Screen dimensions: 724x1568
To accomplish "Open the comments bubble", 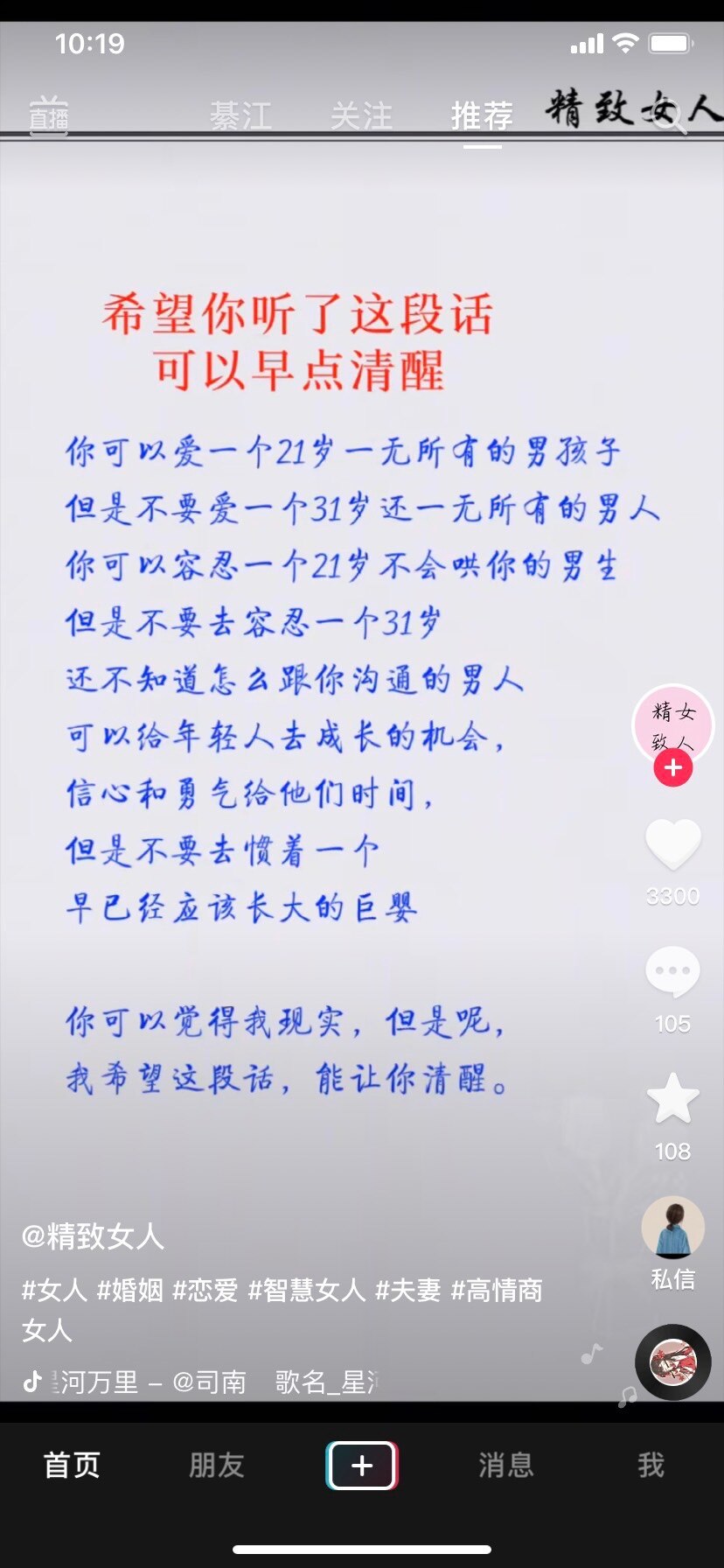I will coord(672,971).
